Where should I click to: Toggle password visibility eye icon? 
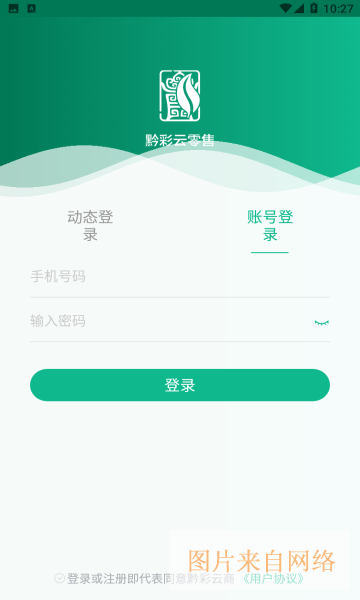[x=322, y=322]
